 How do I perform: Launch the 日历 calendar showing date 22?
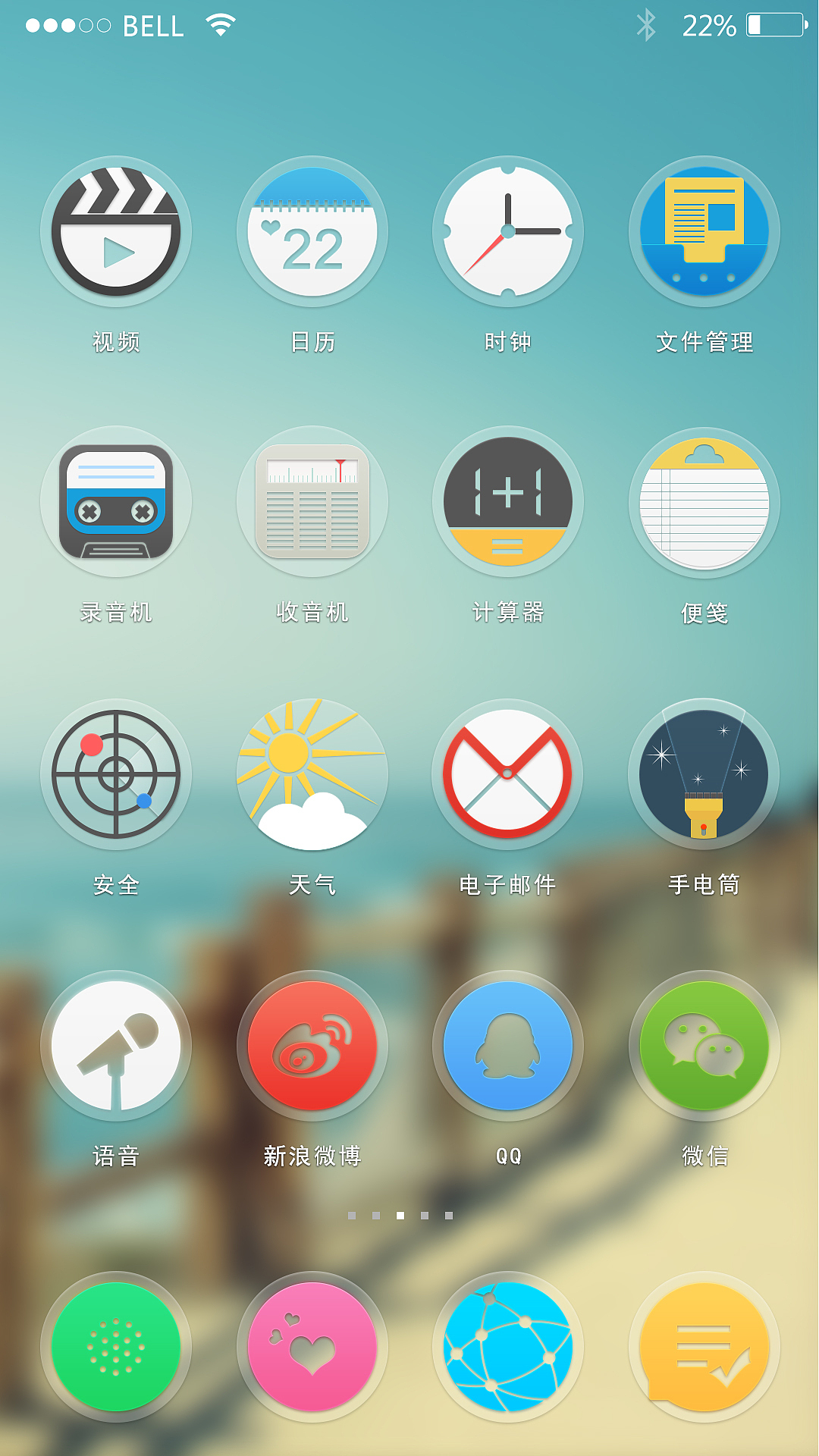312,231
